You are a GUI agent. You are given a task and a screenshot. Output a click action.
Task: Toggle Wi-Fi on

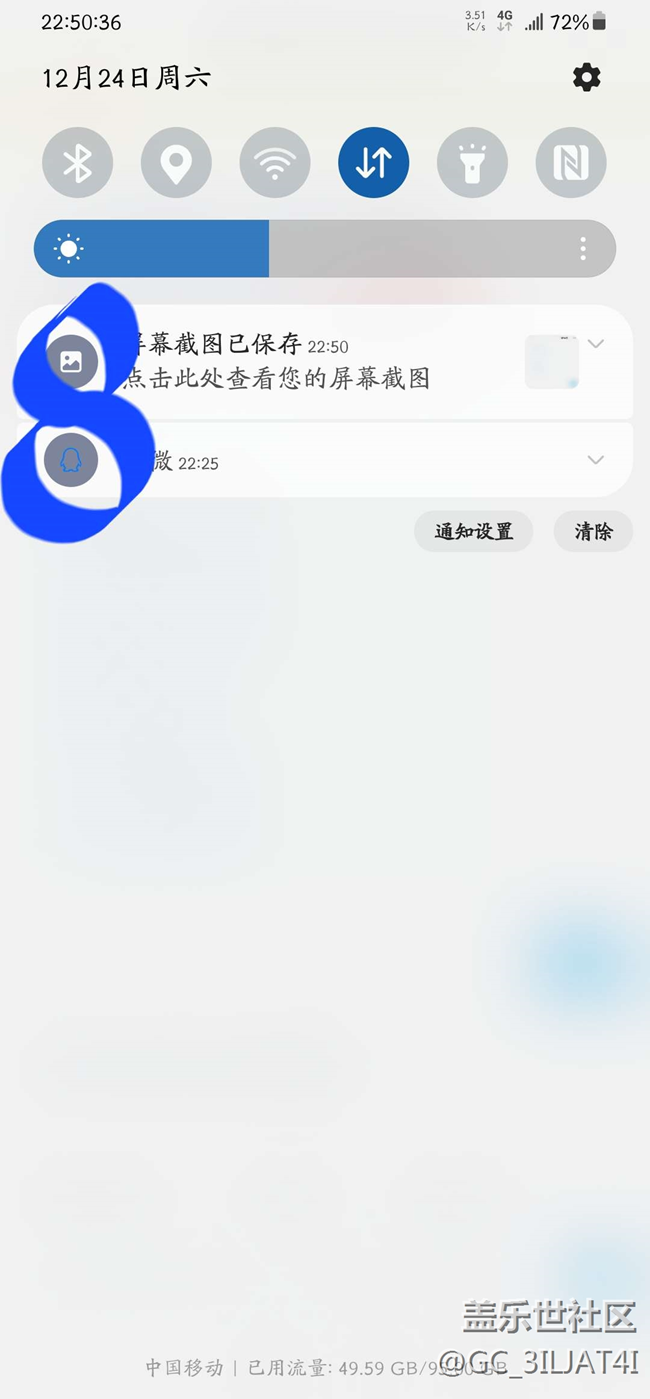(x=275, y=163)
